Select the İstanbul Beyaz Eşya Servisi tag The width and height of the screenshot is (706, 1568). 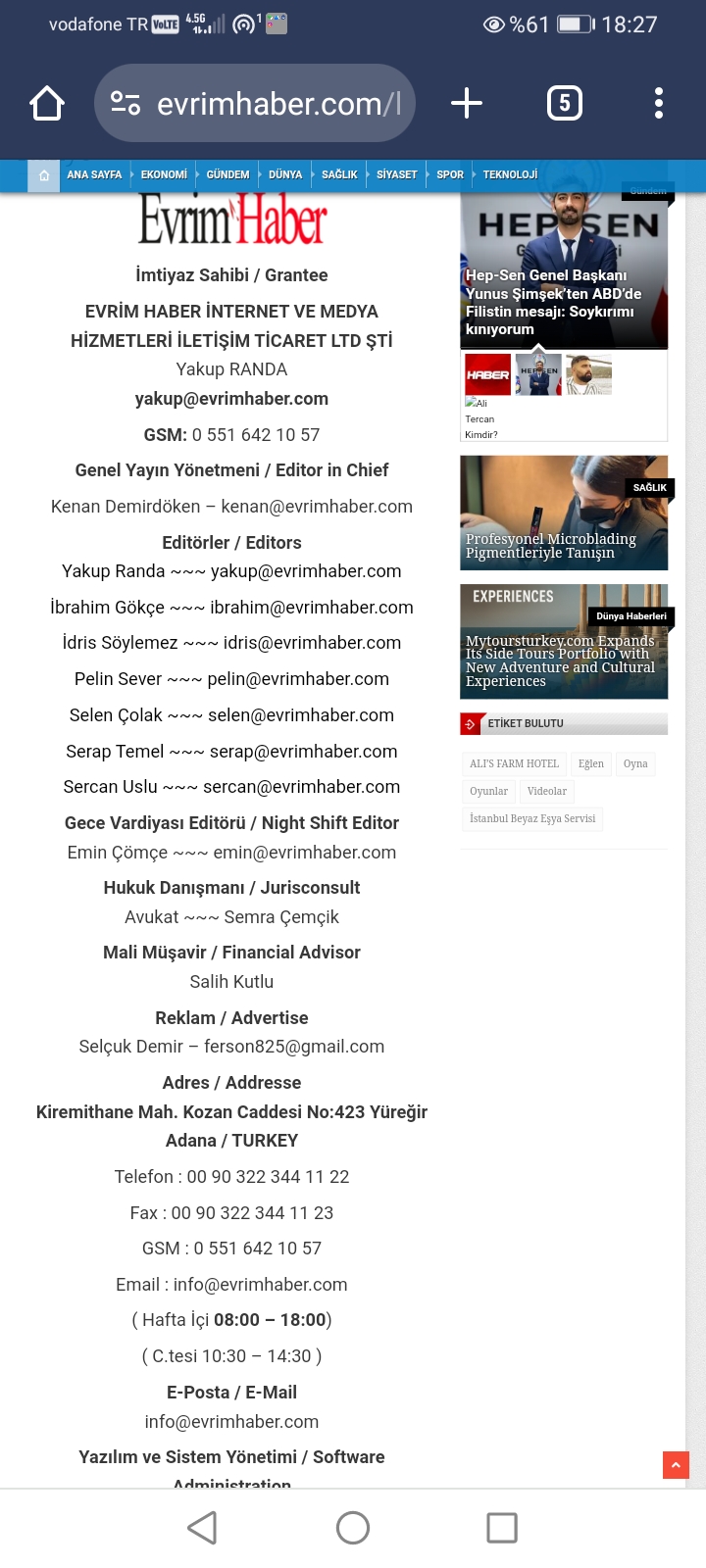532,818
